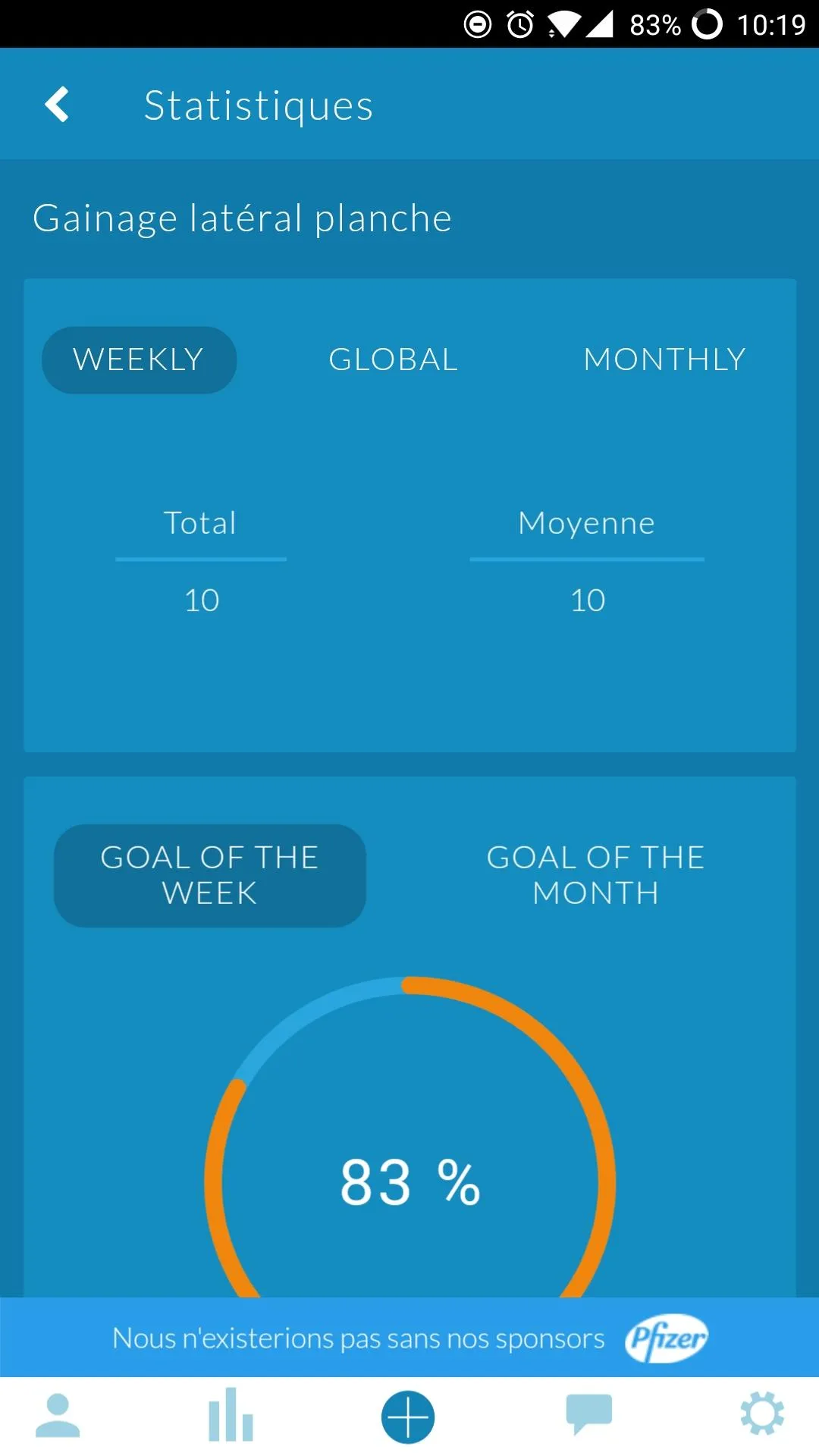Screen dimensions: 819x1456
Task: Open the profile tab in bottom bar
Action: (x=58, y=1415)
